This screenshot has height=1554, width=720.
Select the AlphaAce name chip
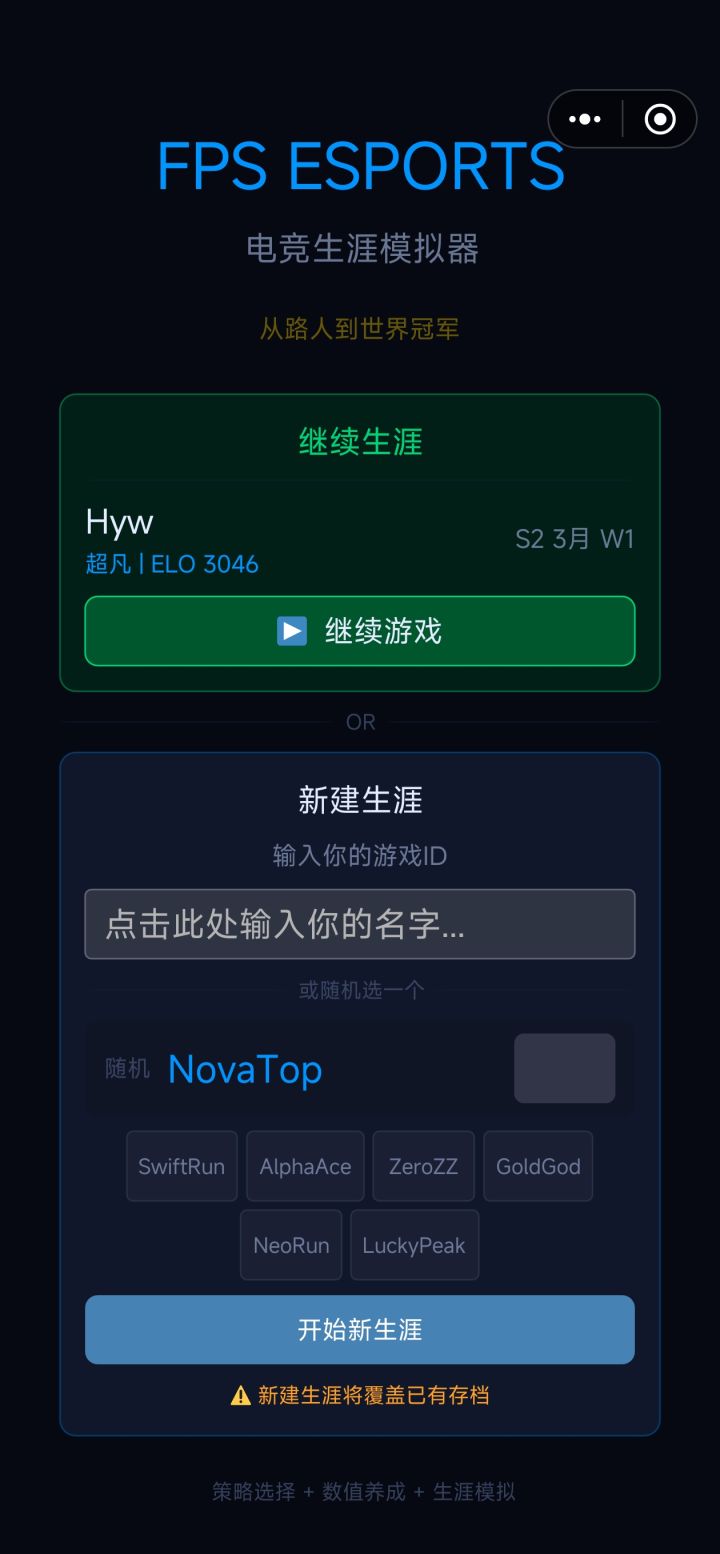(x=305, y=1166)
